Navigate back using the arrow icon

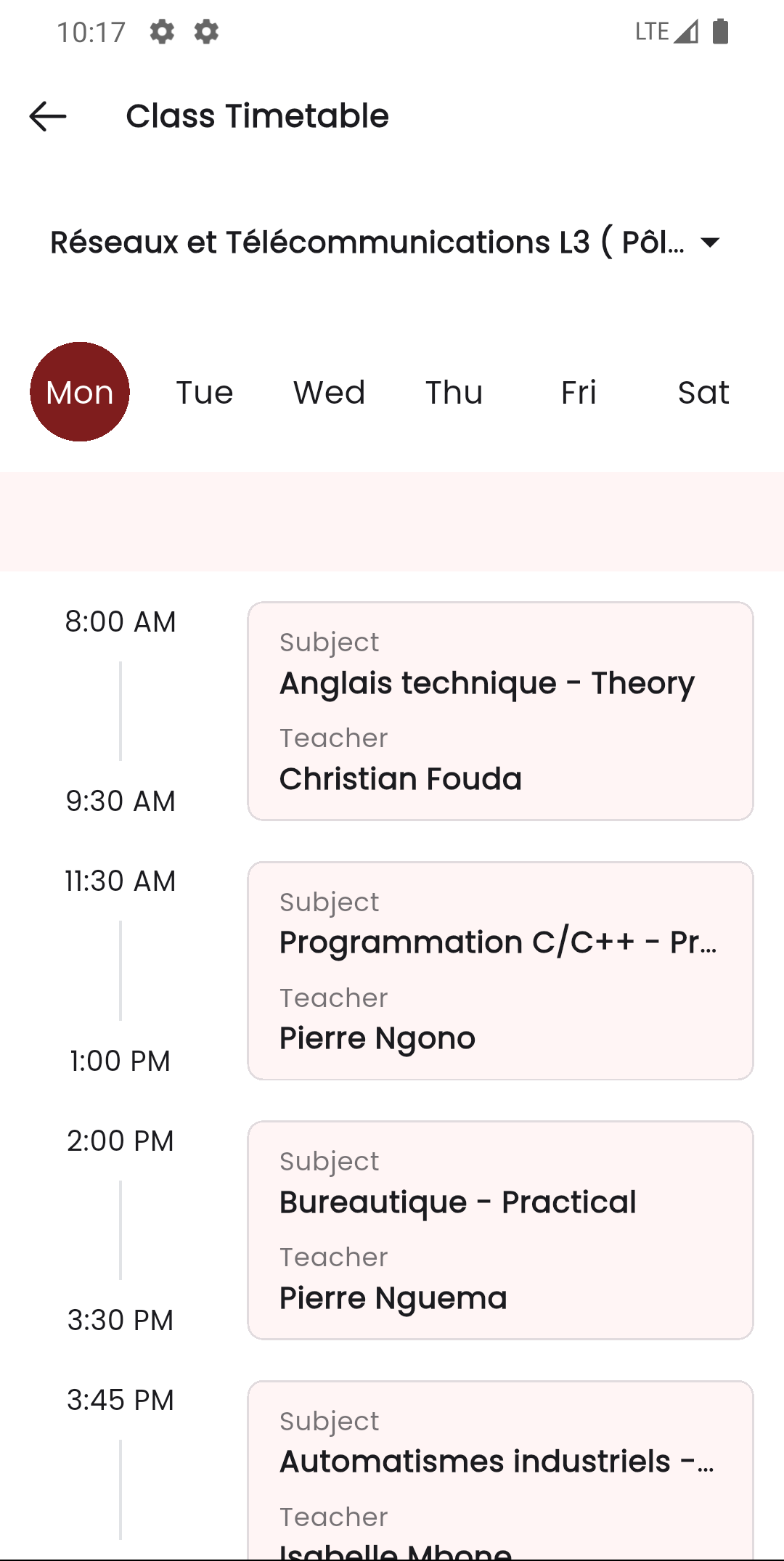coord(46,116)
